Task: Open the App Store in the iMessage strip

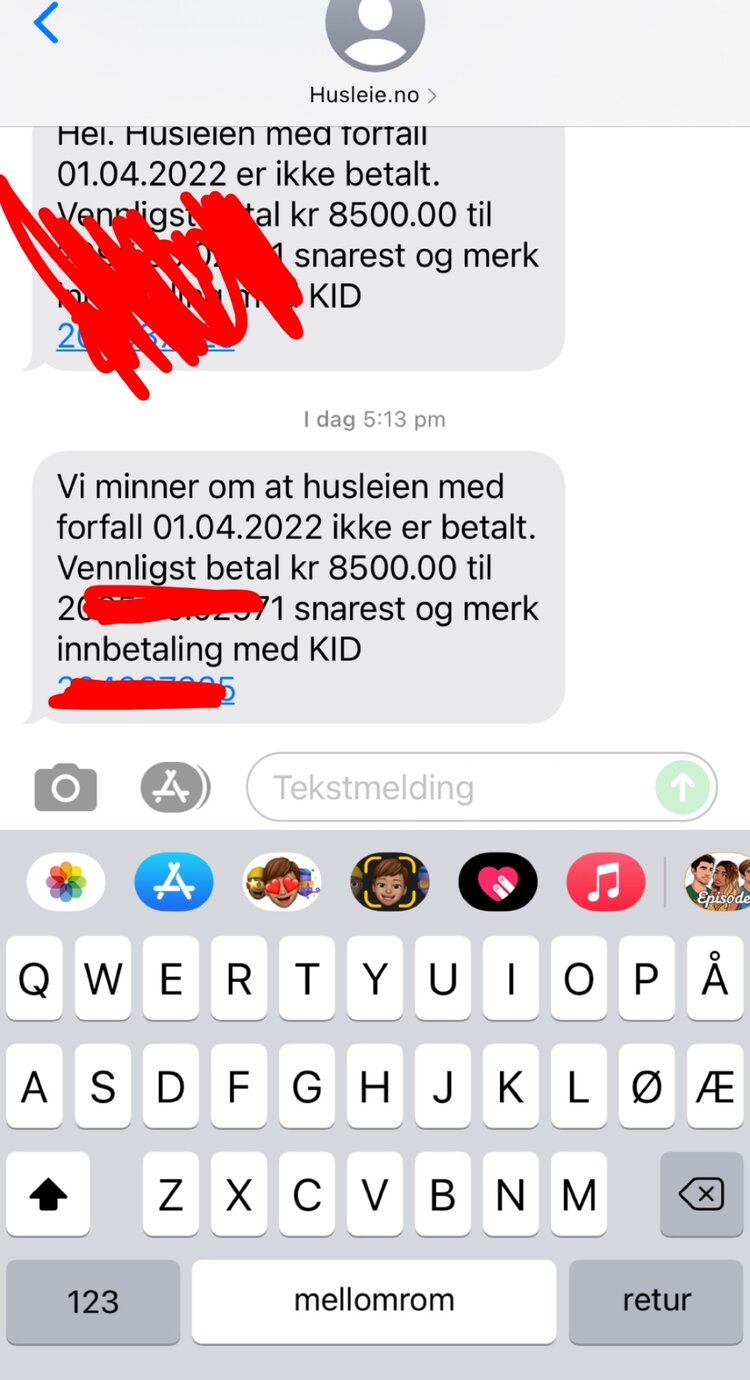Action: (x=174, y=882)
